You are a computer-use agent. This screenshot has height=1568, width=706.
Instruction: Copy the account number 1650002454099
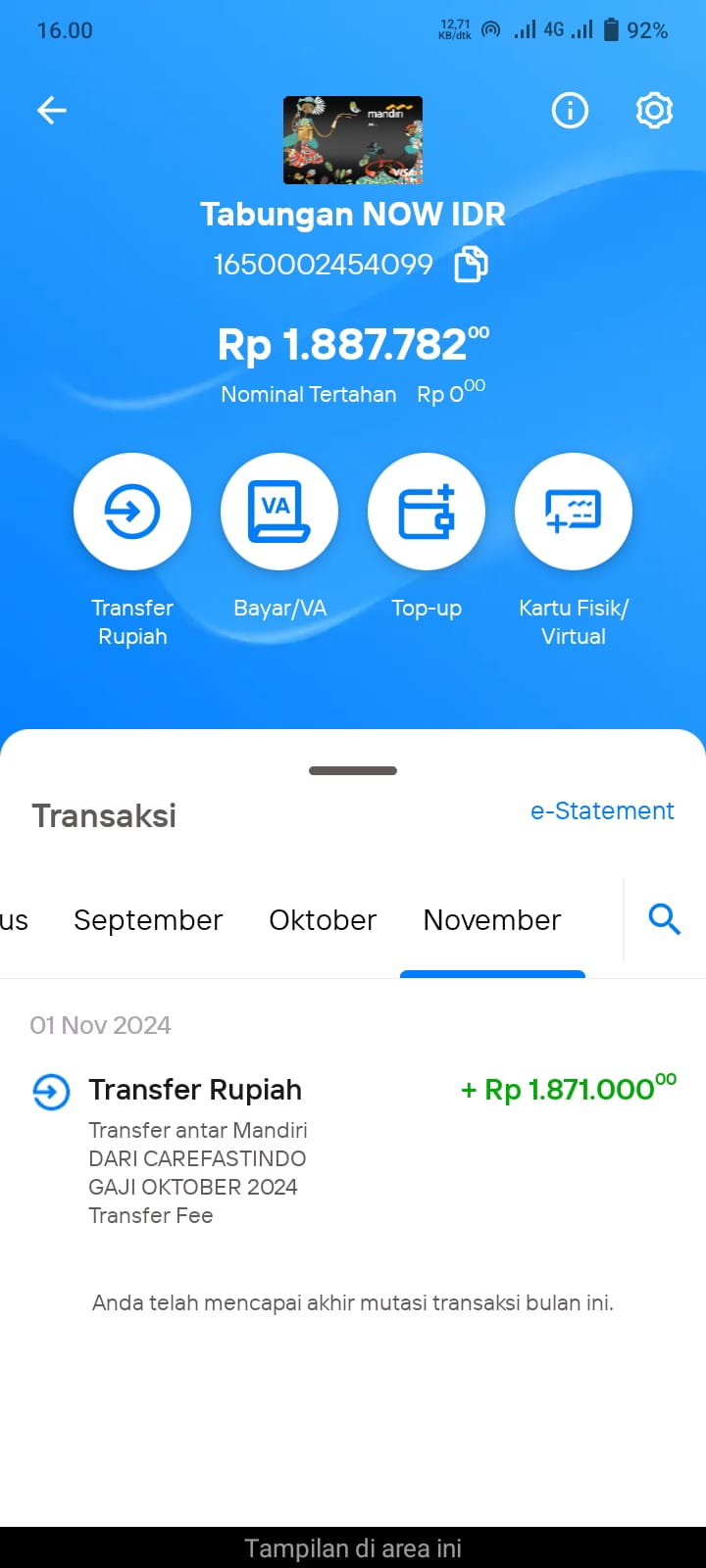click(471, 265)
